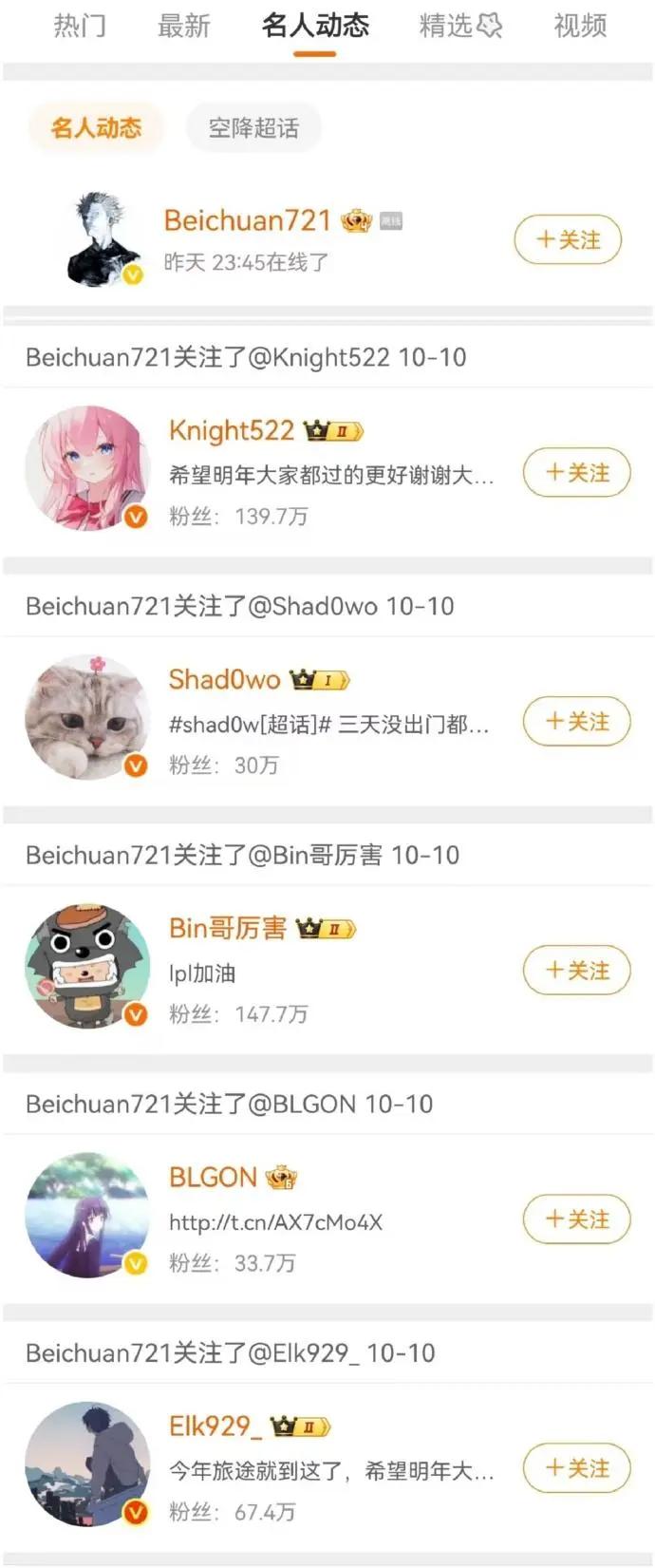
Task: Tap 关注 next to Shad0wo
Action: pos(576,721)
